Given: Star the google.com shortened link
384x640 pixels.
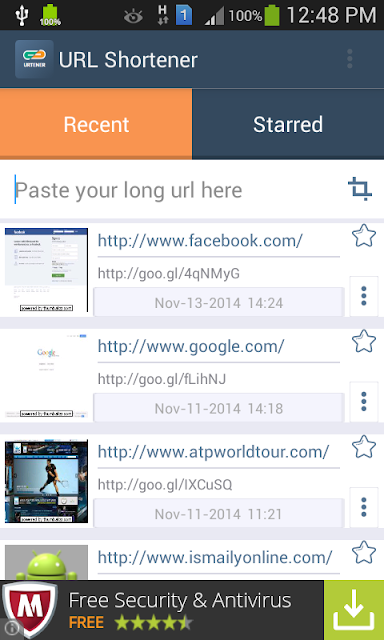Looking at the screenshot, I should [x=364, y=342].
